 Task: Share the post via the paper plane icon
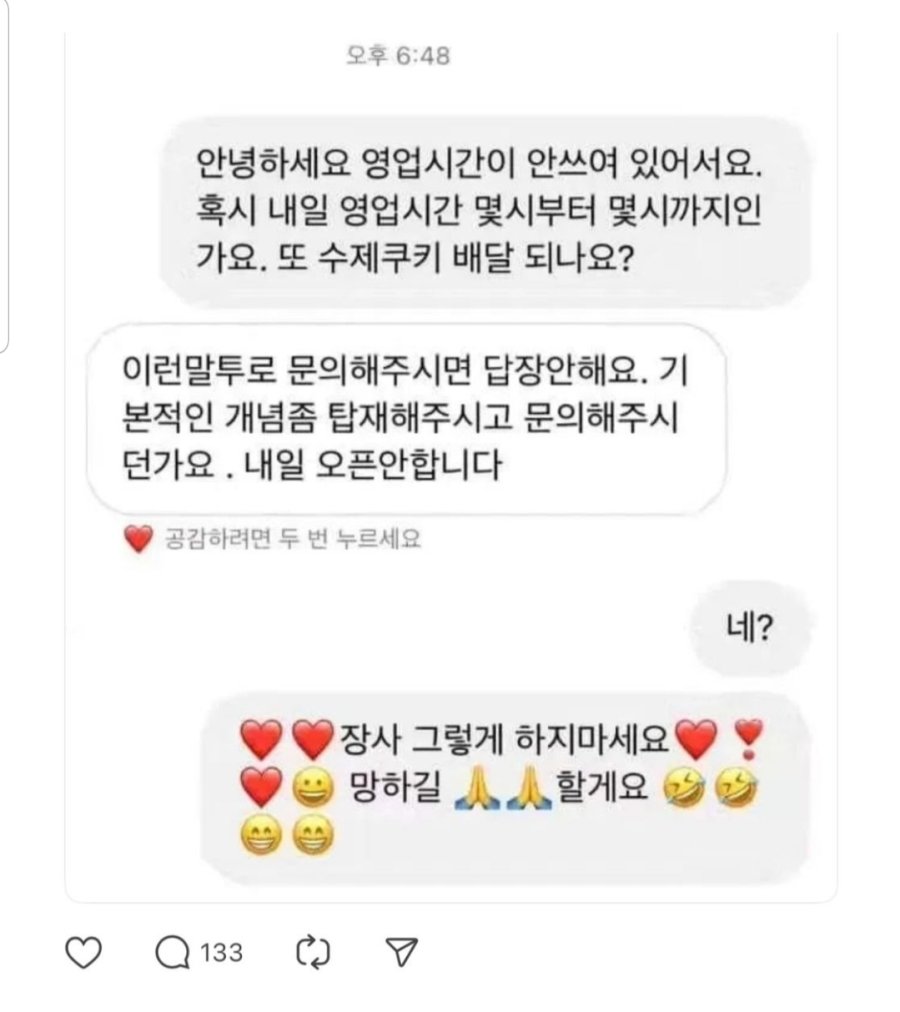(x=401, y=953)
